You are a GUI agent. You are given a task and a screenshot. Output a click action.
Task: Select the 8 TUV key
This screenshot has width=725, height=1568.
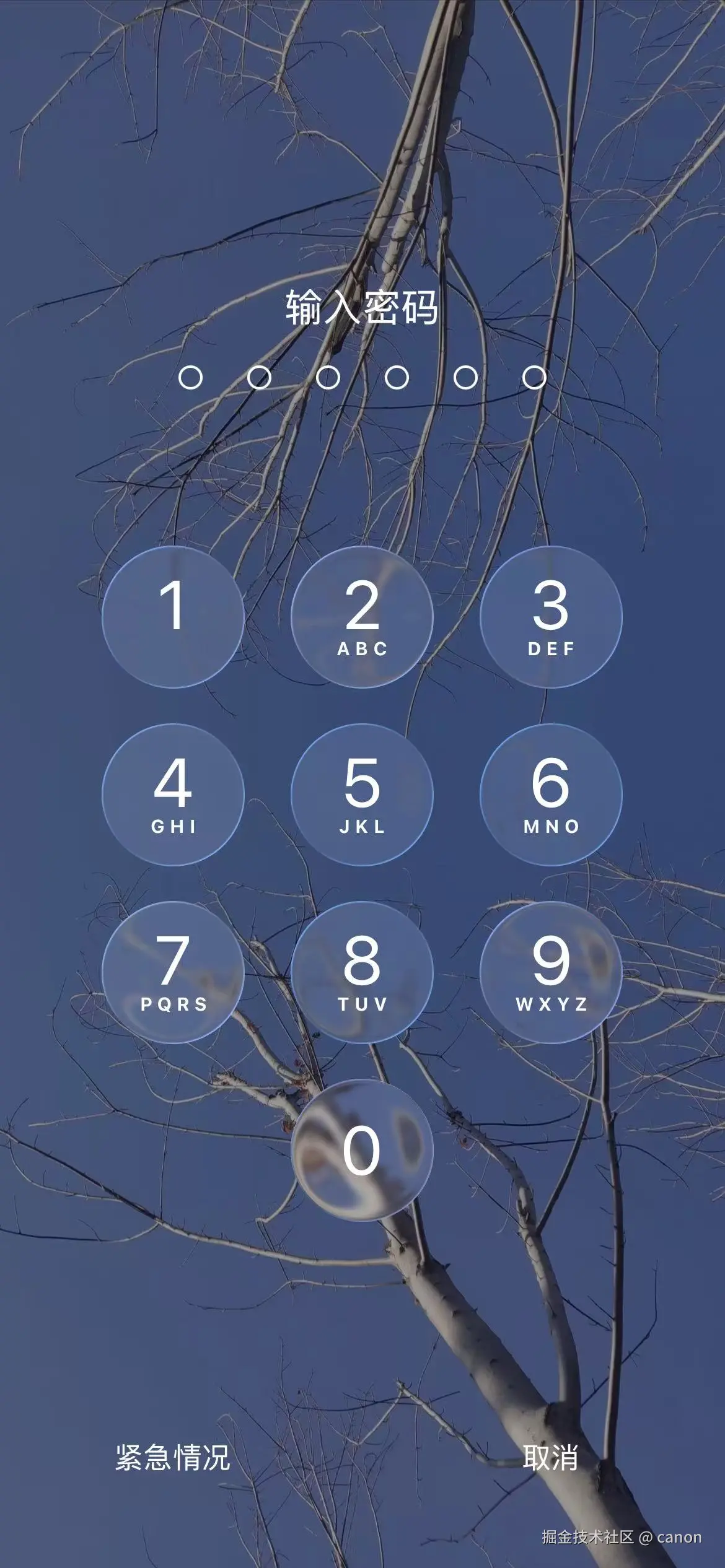(x=362, y=972)
